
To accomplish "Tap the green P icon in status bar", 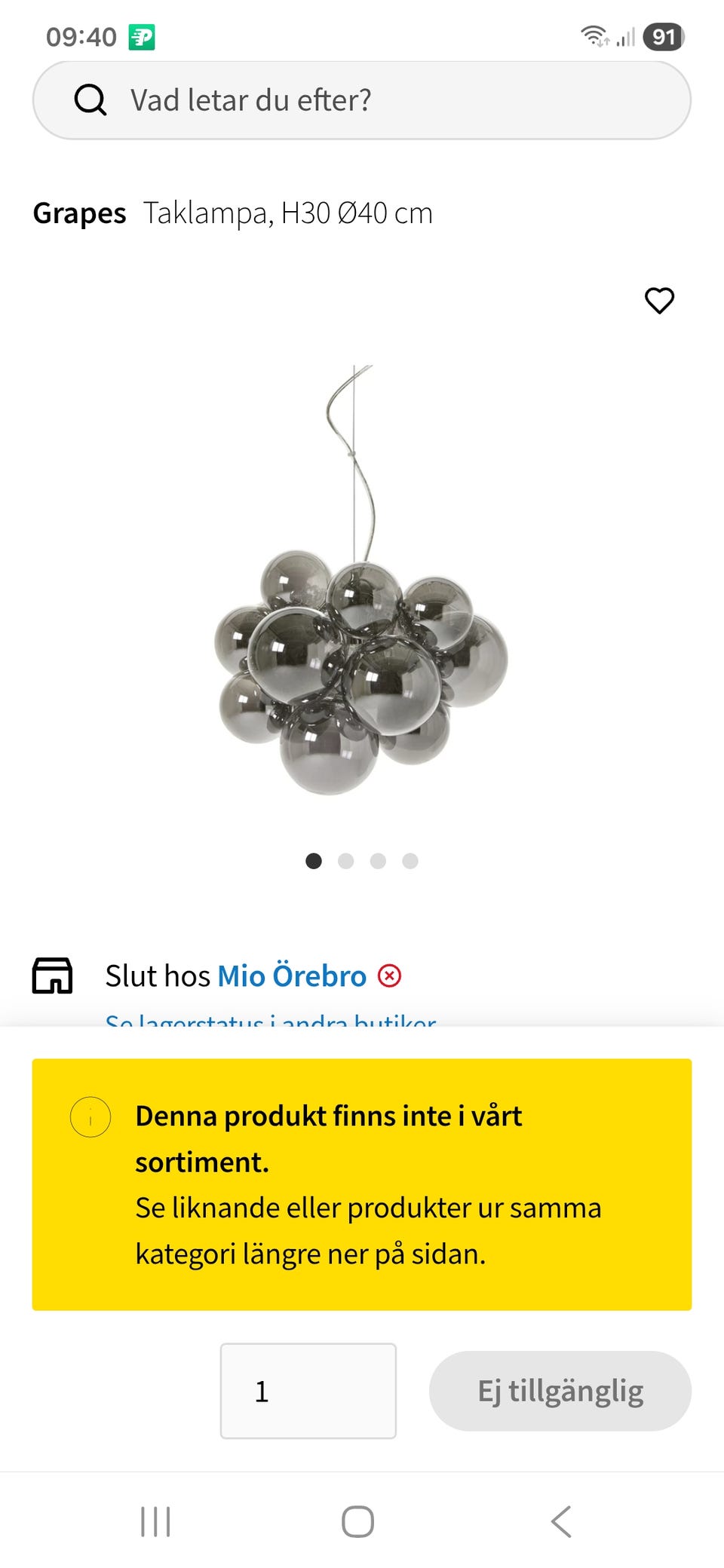I will coord(142,35).
